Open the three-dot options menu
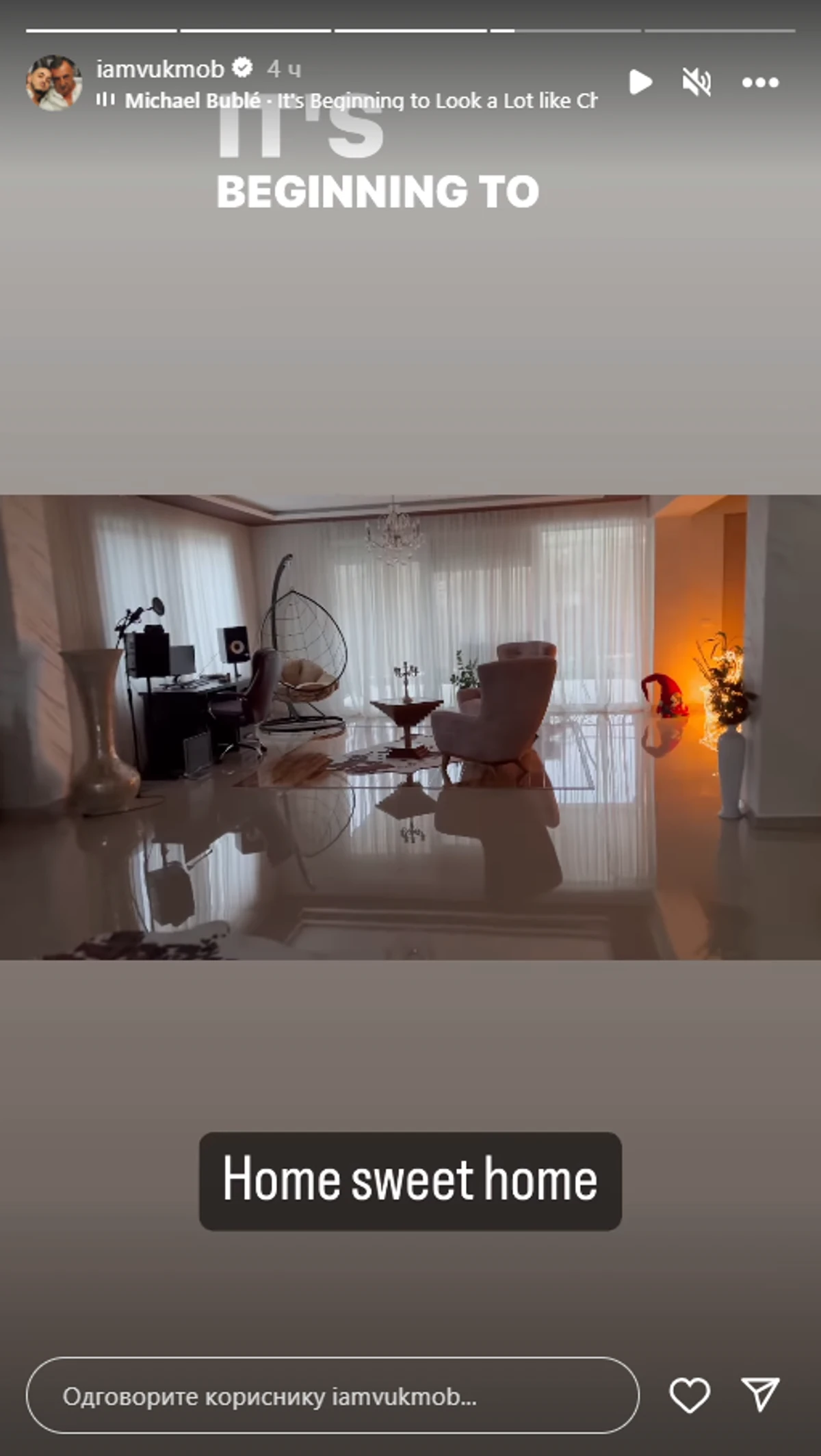 [760, 83]
